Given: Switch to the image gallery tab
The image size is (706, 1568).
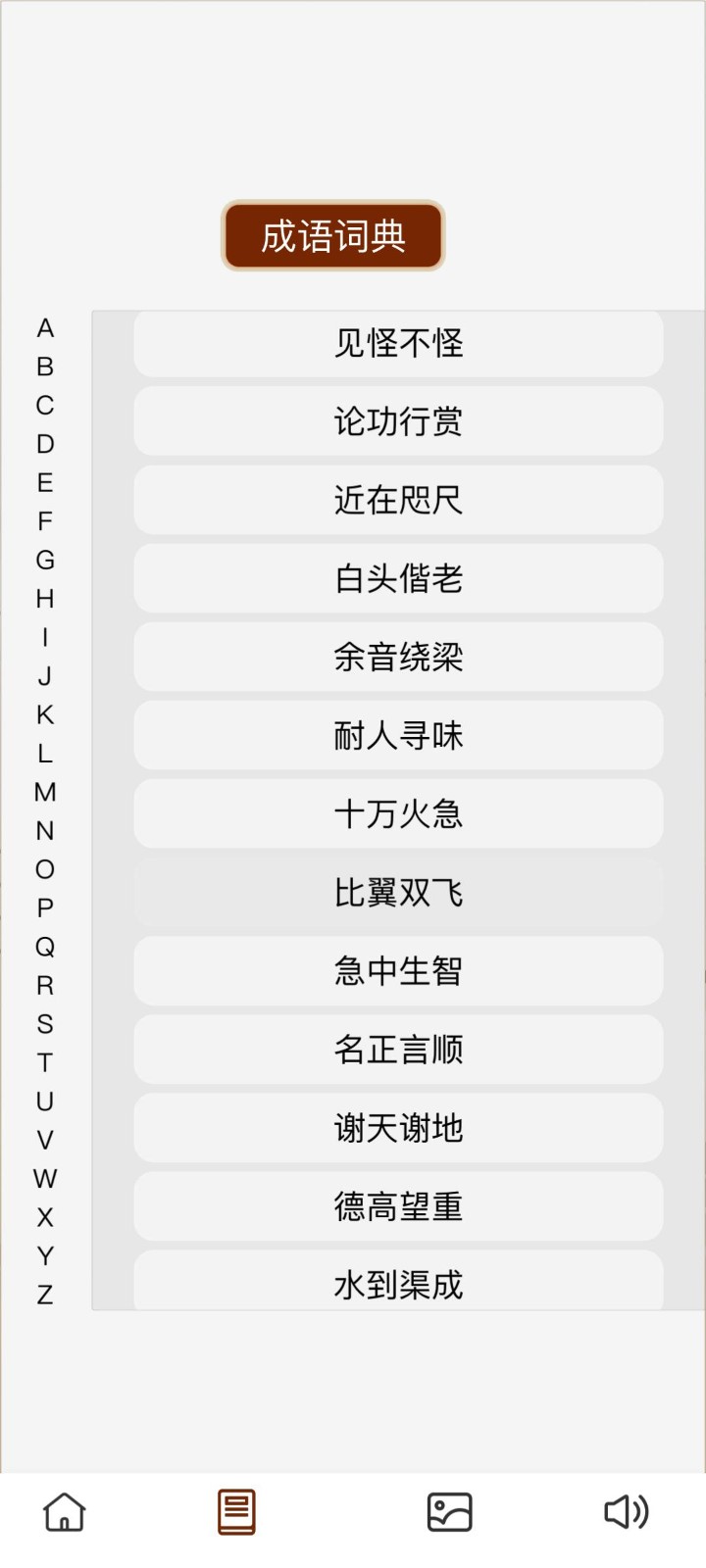Looking at the screenshot, I should click(x=450, y=1511).
